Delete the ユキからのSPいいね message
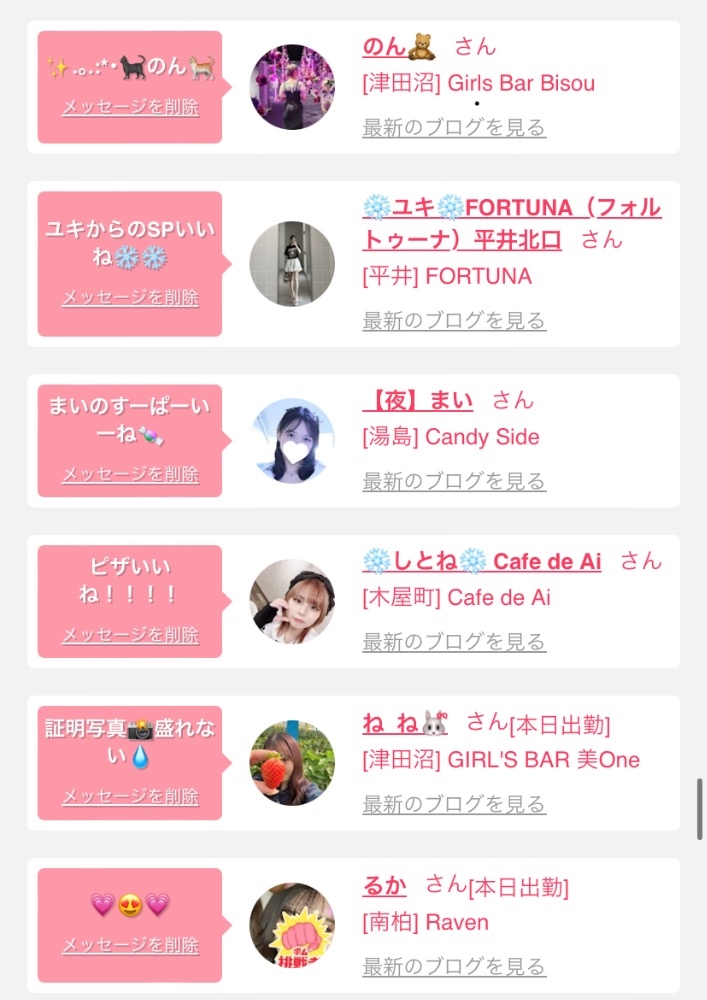The image size is (707, 1000). (130, 298)
